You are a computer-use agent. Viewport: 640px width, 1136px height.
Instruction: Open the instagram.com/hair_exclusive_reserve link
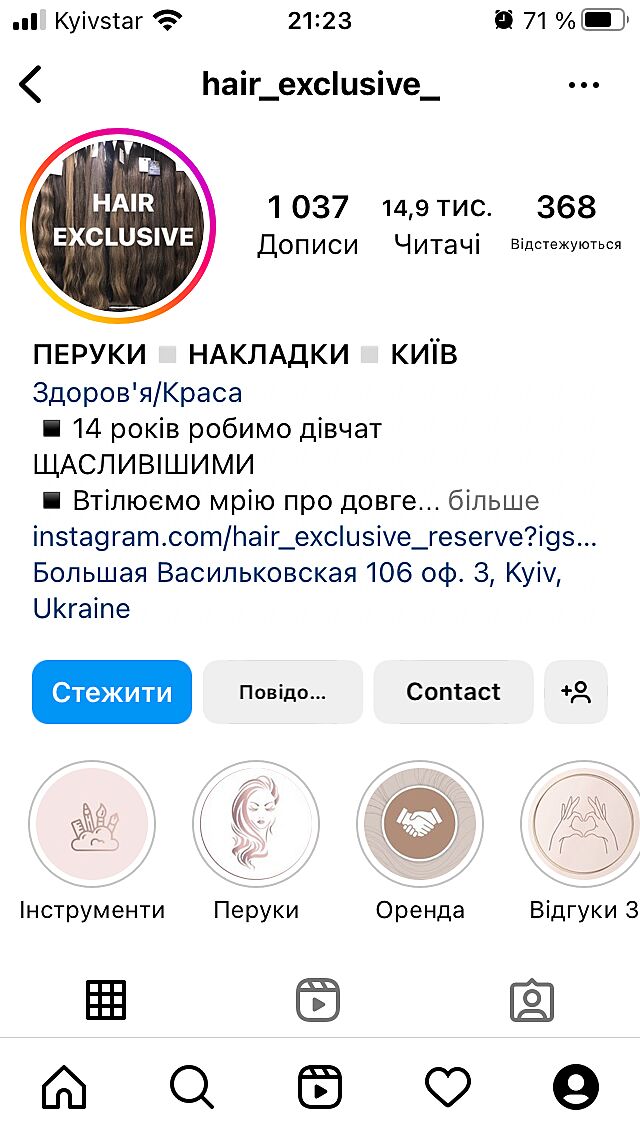(x=314, y=536)
